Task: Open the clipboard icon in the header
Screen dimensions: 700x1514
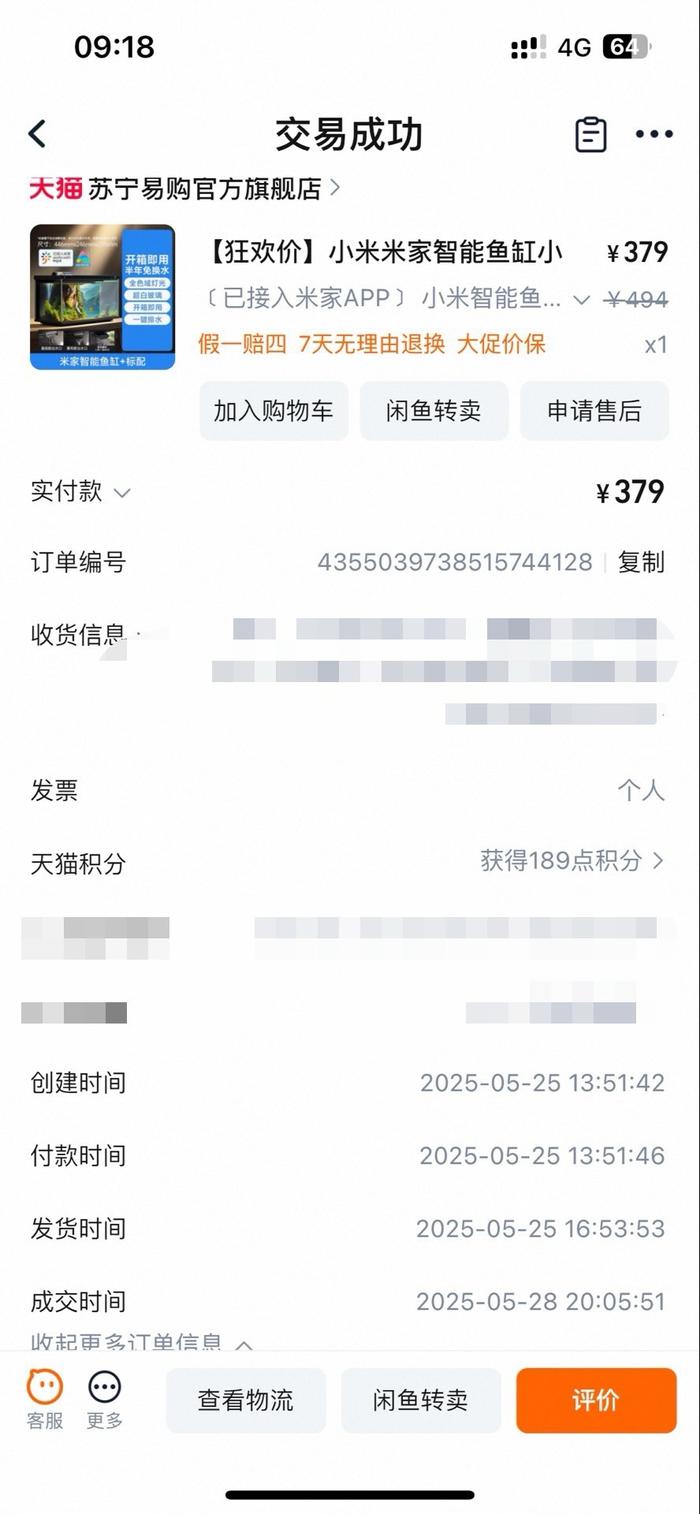Action: tap(591, 134)
